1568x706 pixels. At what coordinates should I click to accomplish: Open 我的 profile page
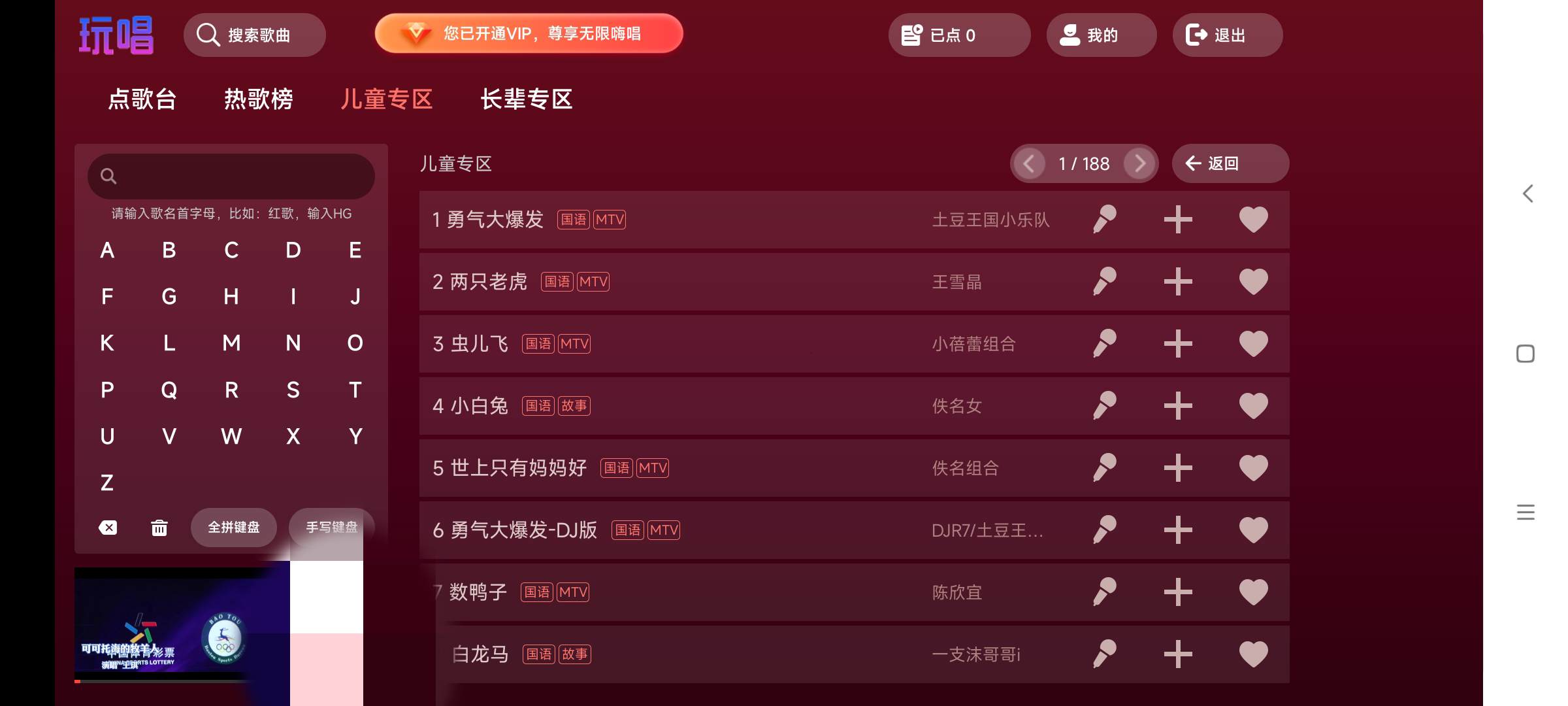click(x=1101, y=35)
